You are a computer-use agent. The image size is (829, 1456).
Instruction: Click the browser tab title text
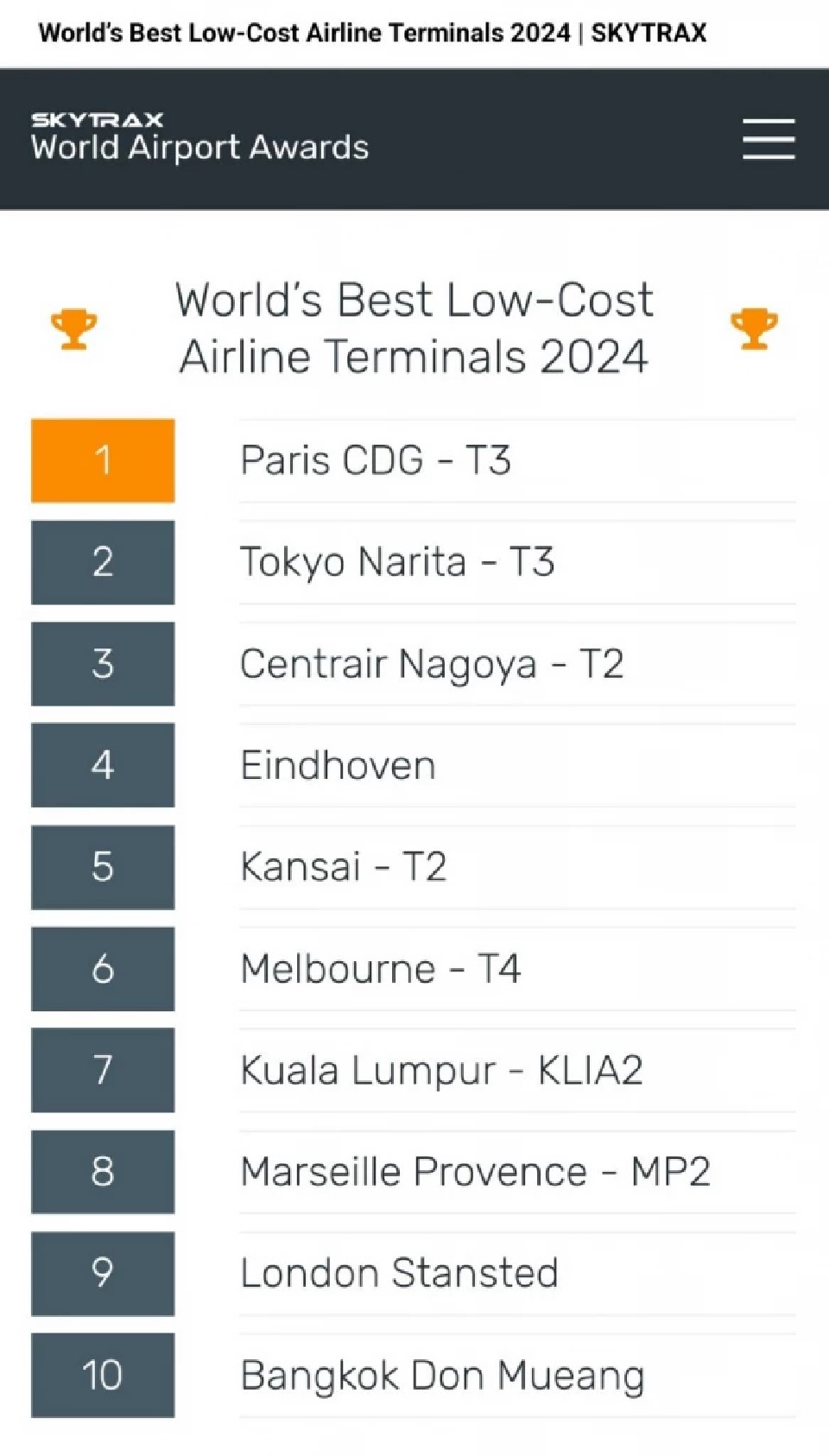tap(373, 33)
